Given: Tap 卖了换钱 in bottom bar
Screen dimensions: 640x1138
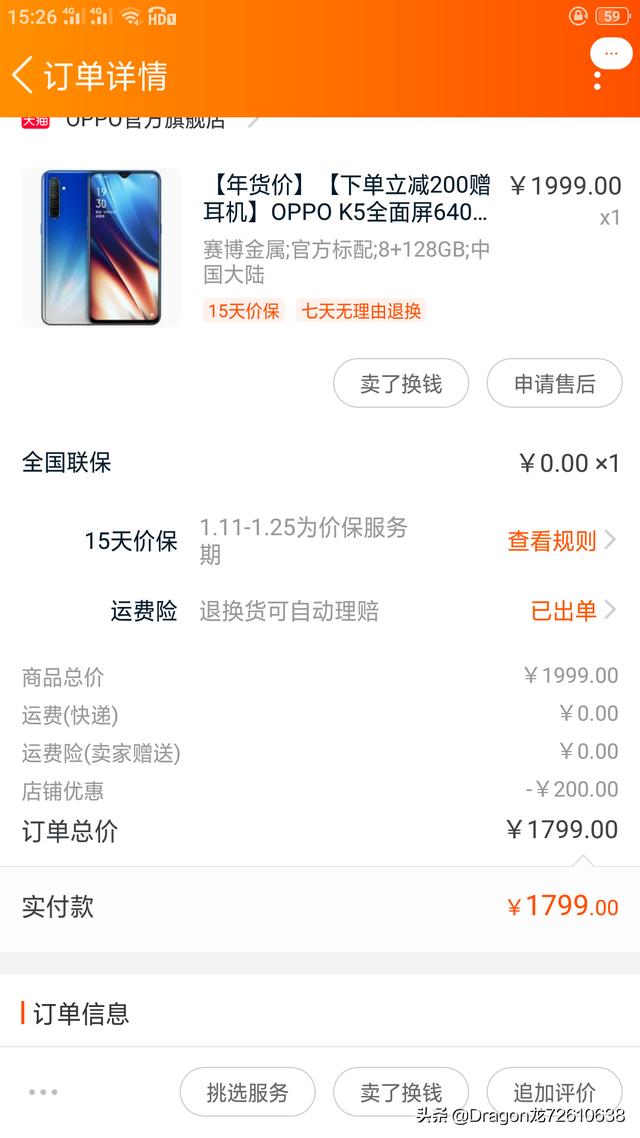Looking at the screenshot, I should (401, 1092).
